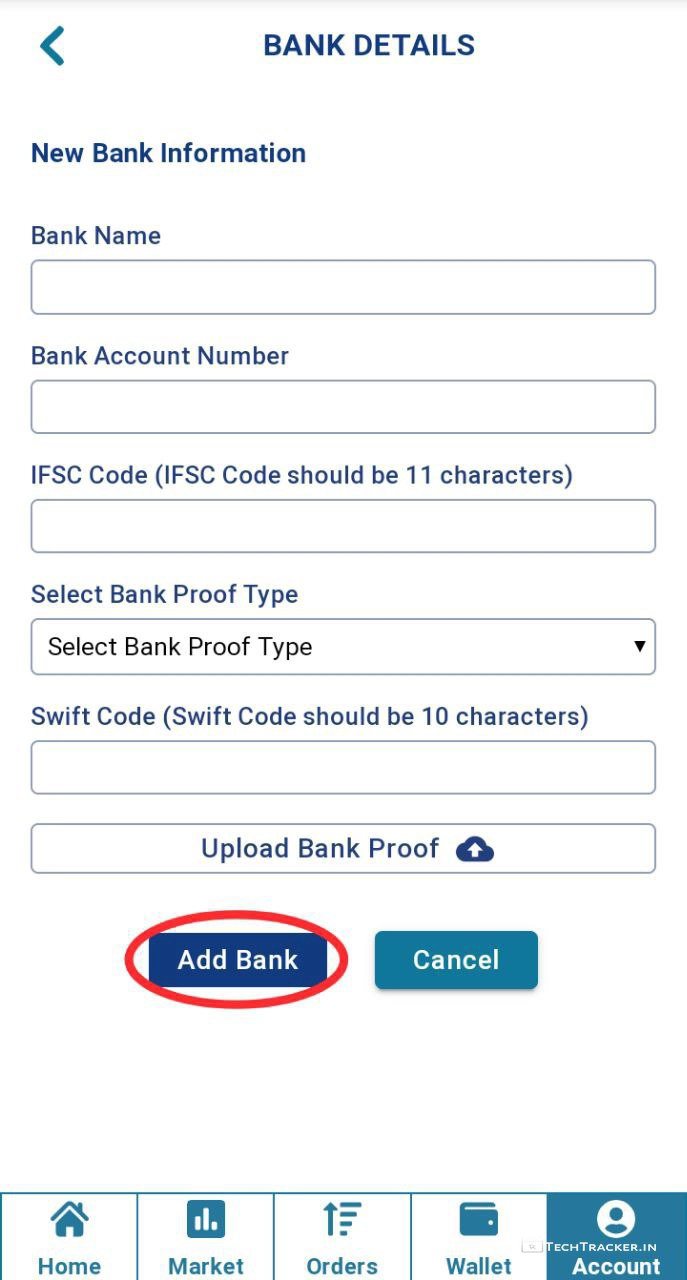Switch to the Home tab
This screenshot has height=1280, width=687.
click(x=69, y=1238)
